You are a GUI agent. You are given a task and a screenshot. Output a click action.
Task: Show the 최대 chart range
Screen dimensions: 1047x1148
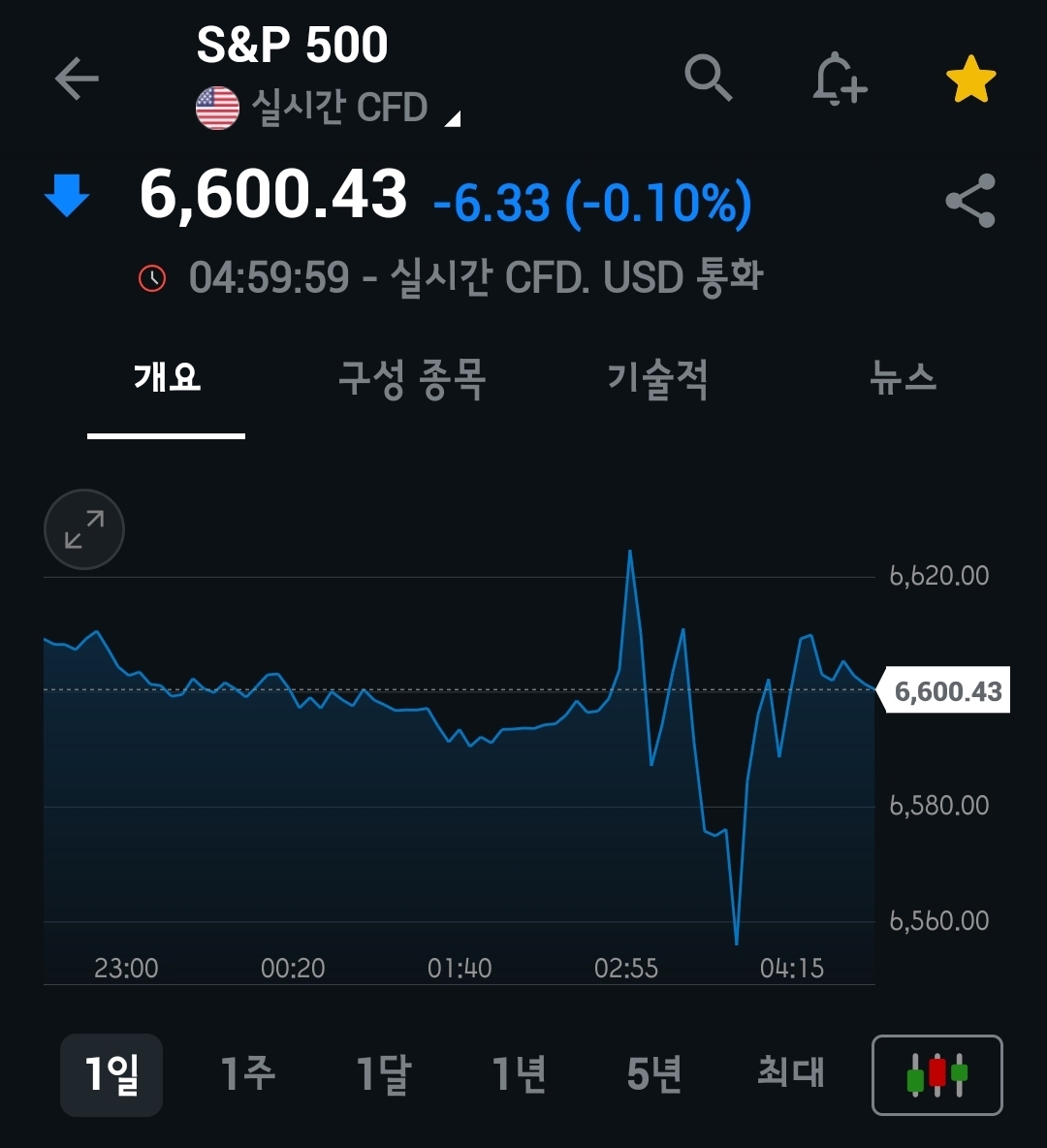pyautogui.click(x=790, y=1072)
